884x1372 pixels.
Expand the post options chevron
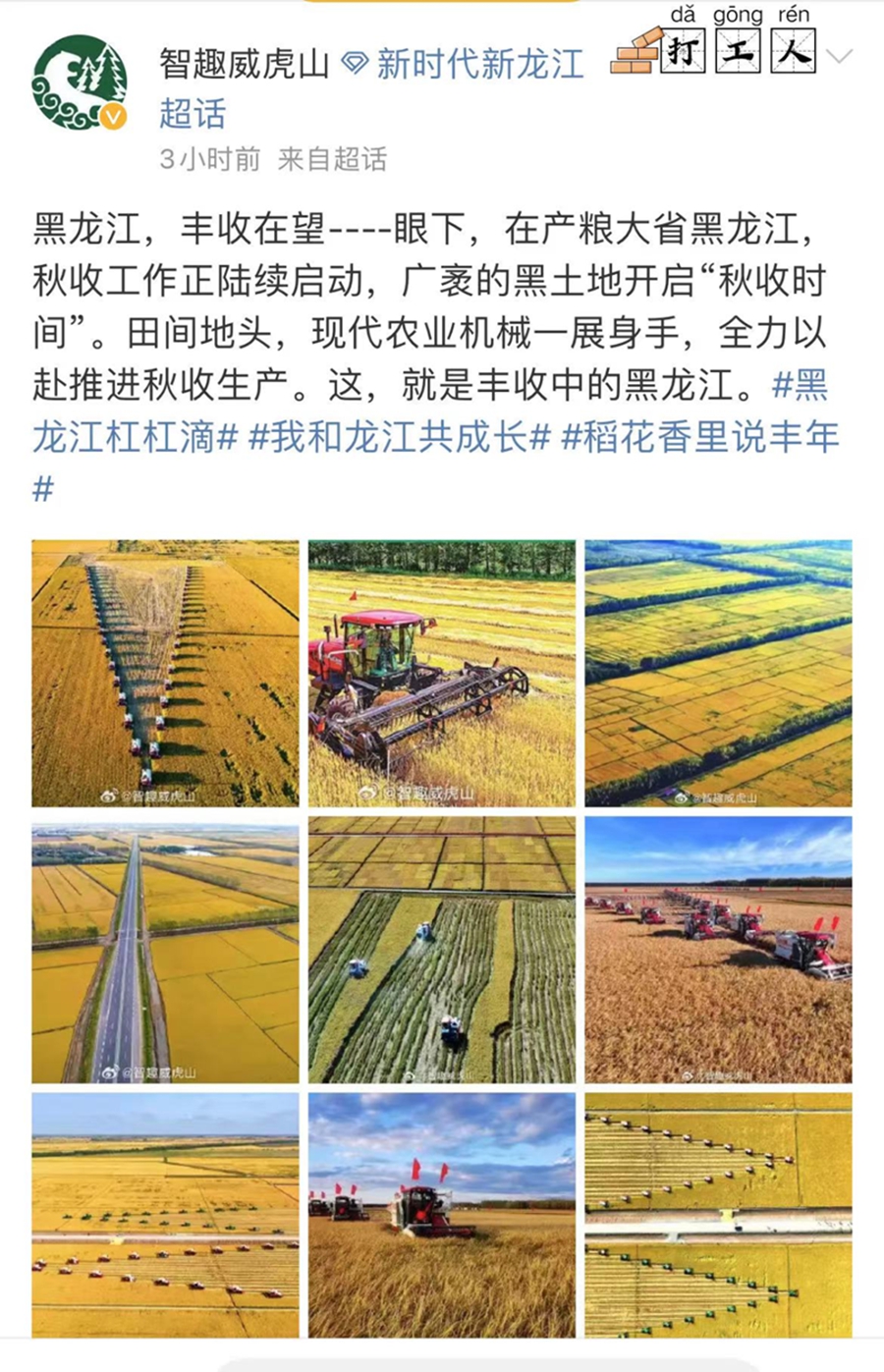pyautogui.click(x=840, y=57)
